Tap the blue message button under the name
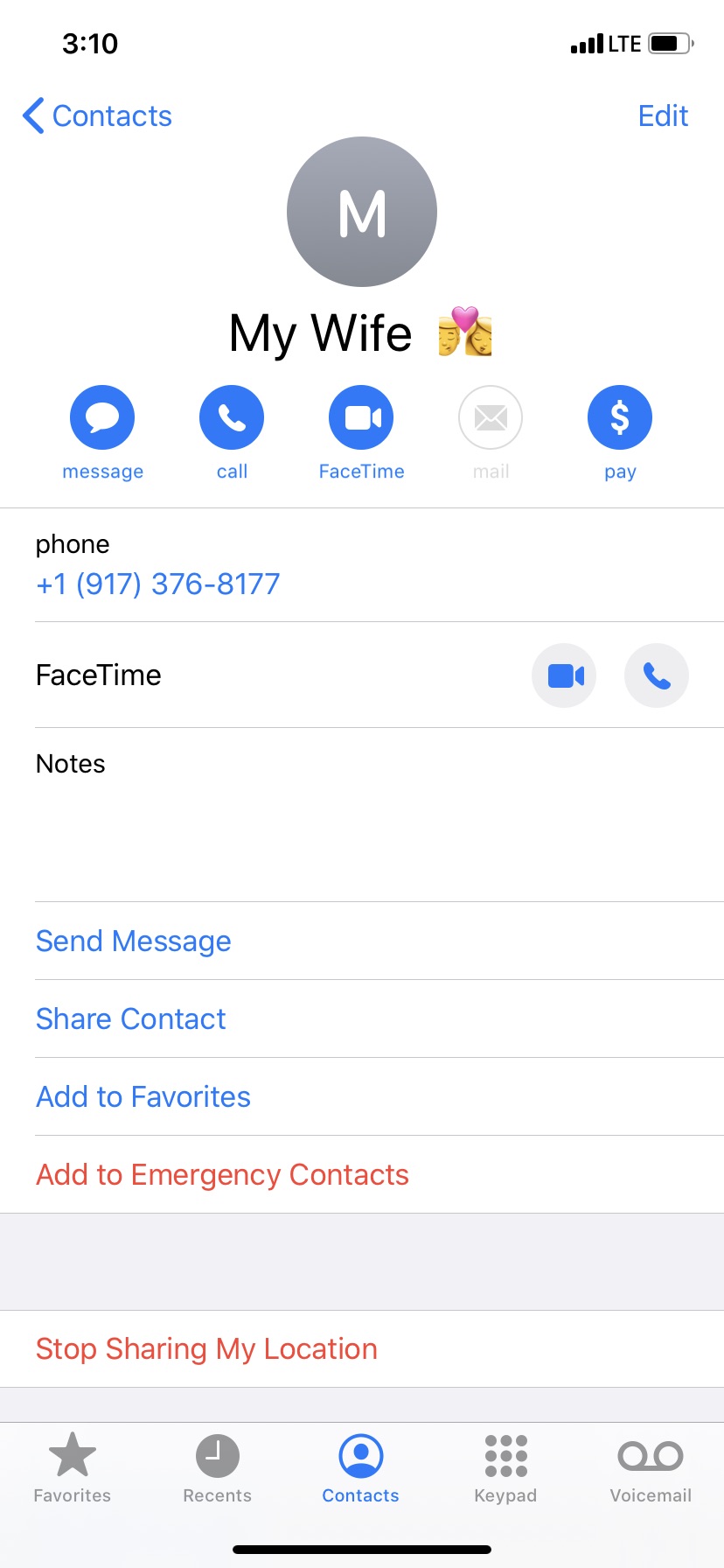 tap(102, 417)
